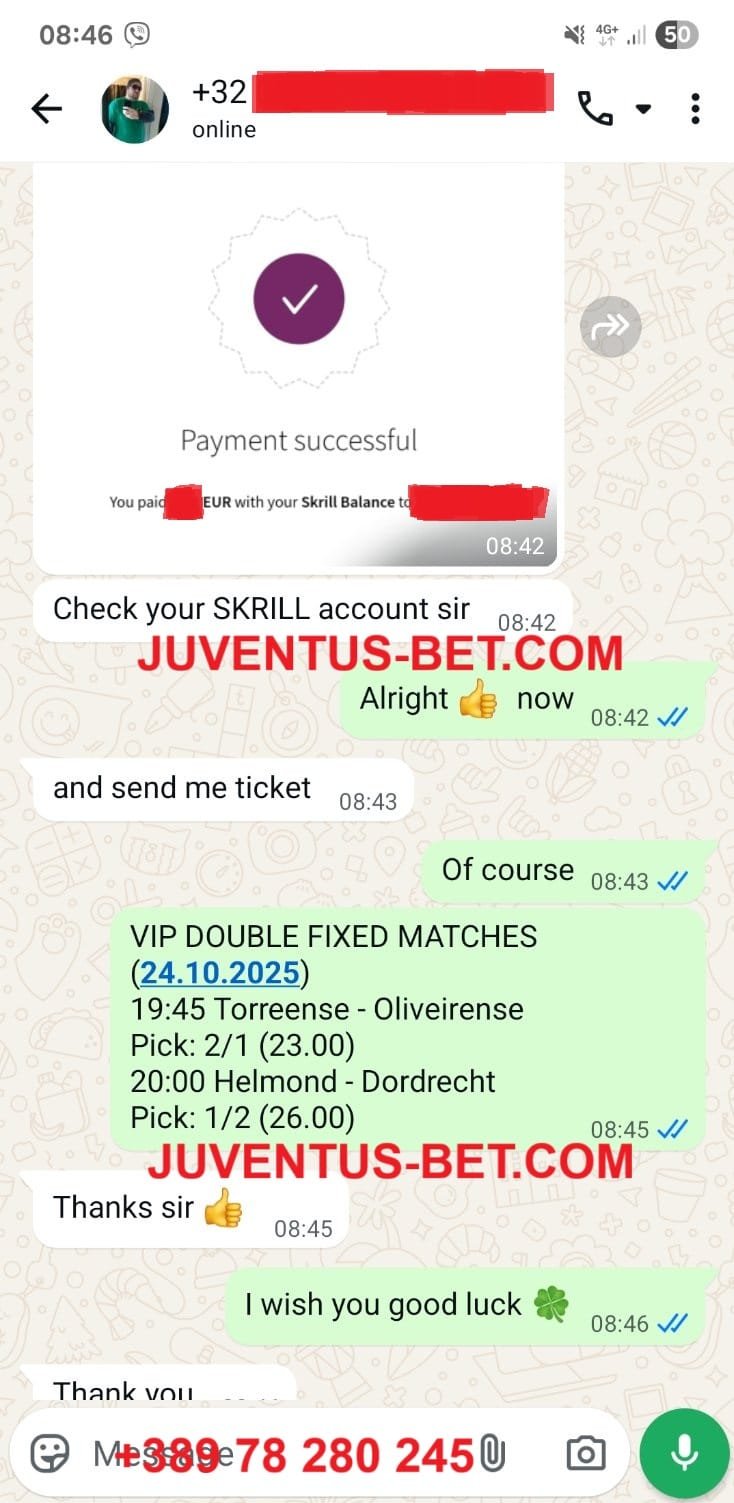Start a call with this contact
Image resolution: width=734 pixels, height=1503 pixels.
(595, 109)
